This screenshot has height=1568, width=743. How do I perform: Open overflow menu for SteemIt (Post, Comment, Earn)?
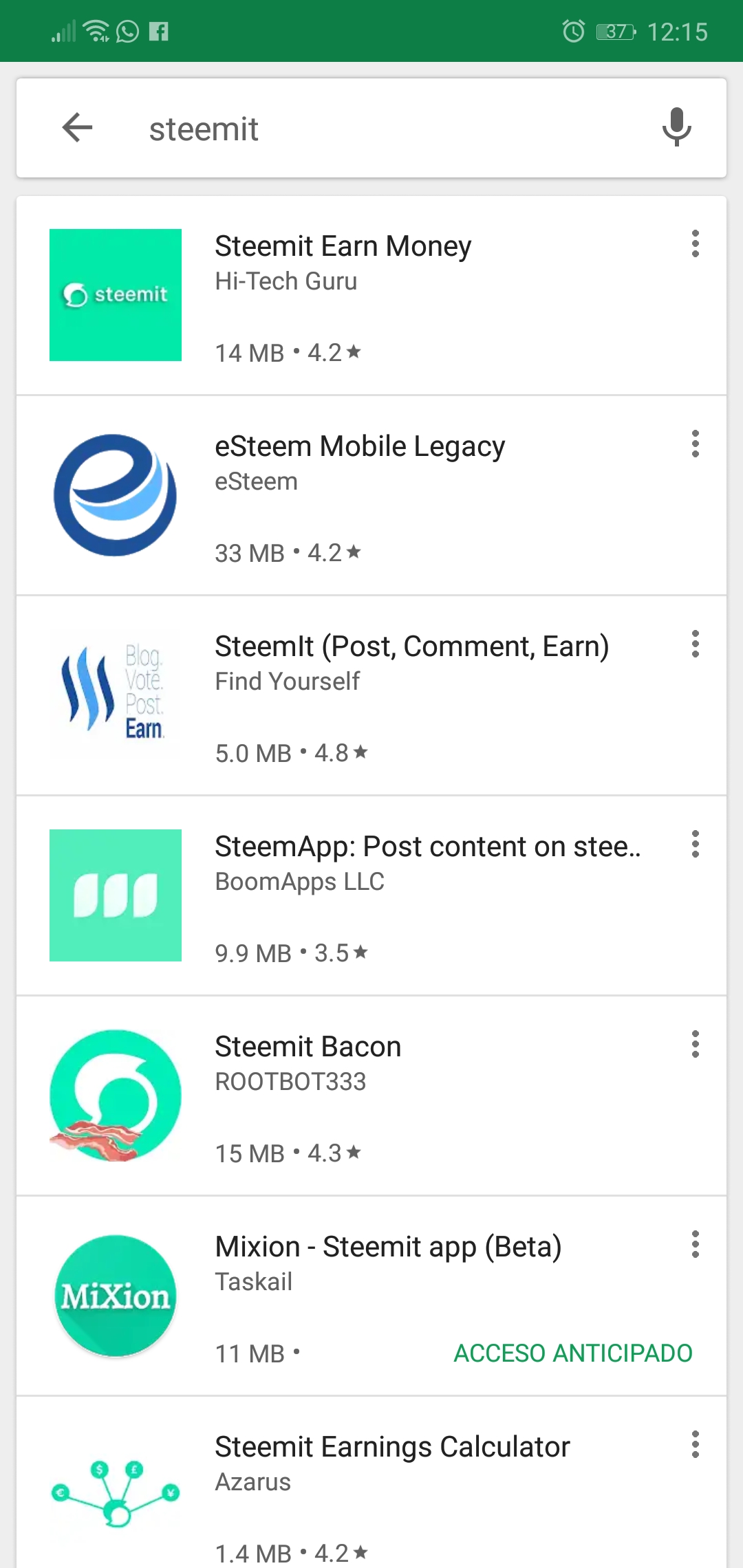tap(696, 644)
